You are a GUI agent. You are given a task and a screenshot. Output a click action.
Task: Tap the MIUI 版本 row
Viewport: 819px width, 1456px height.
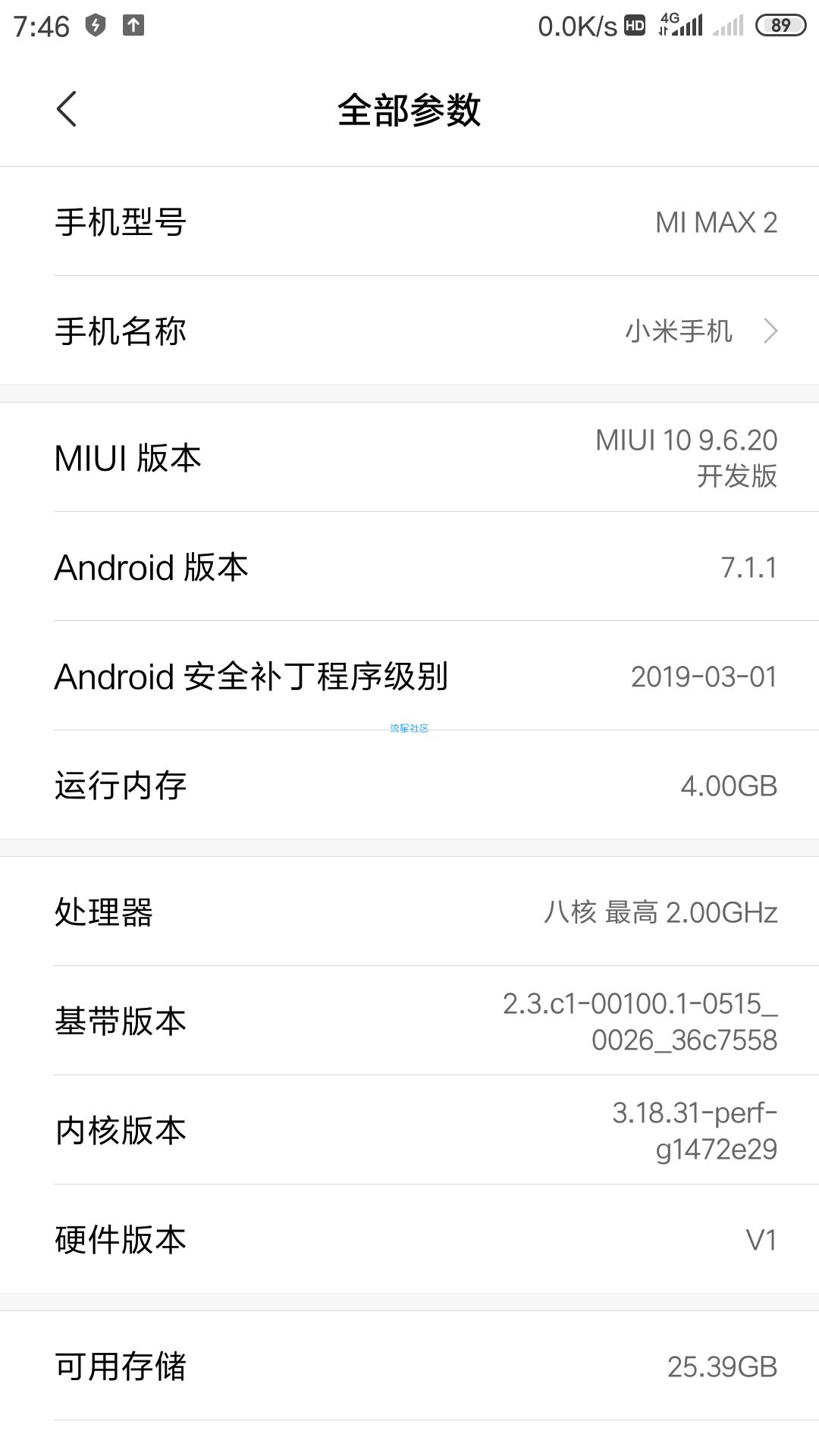(409, 457)
